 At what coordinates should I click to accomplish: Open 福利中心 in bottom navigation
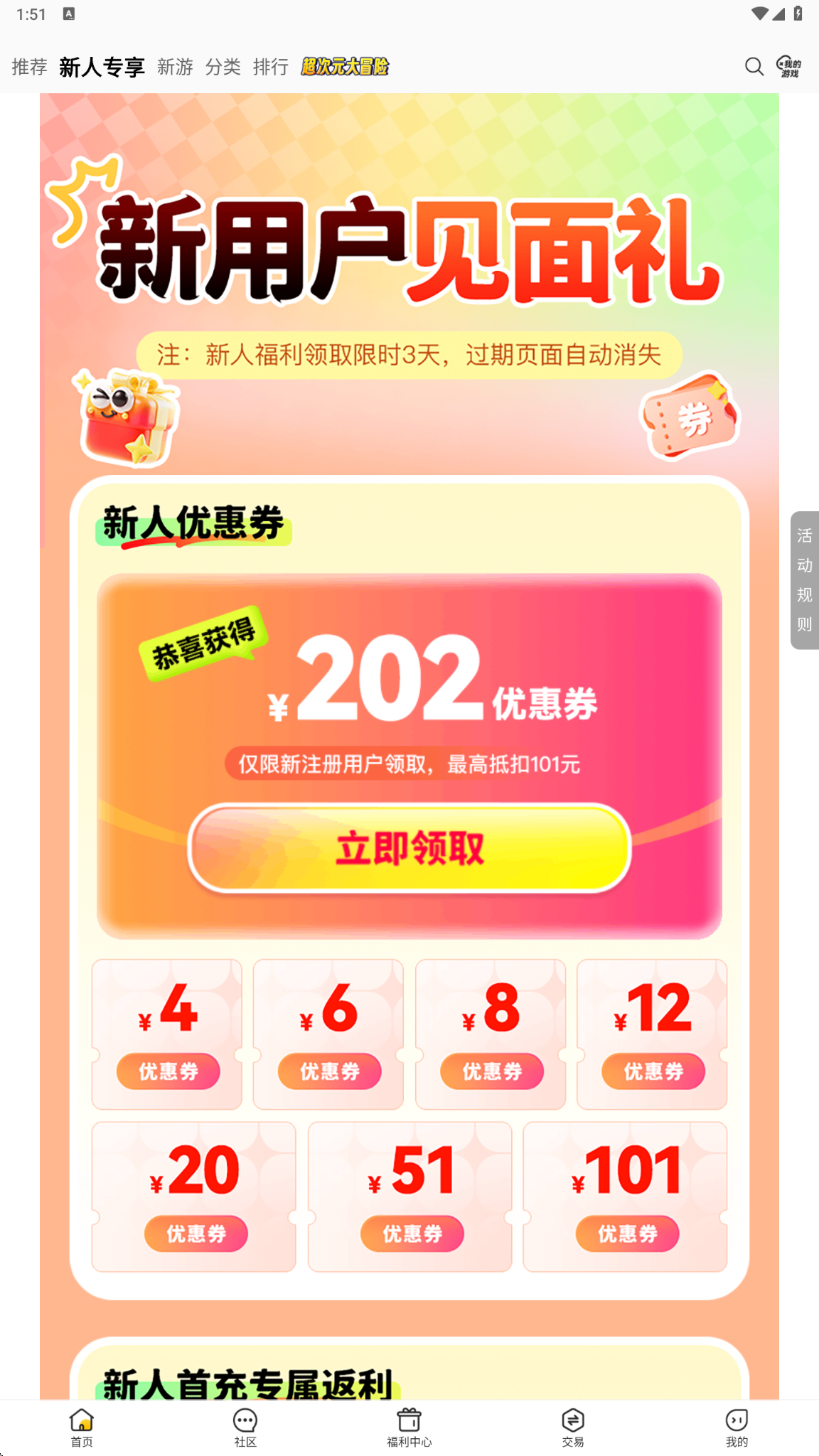click(x=409, y=1428)
